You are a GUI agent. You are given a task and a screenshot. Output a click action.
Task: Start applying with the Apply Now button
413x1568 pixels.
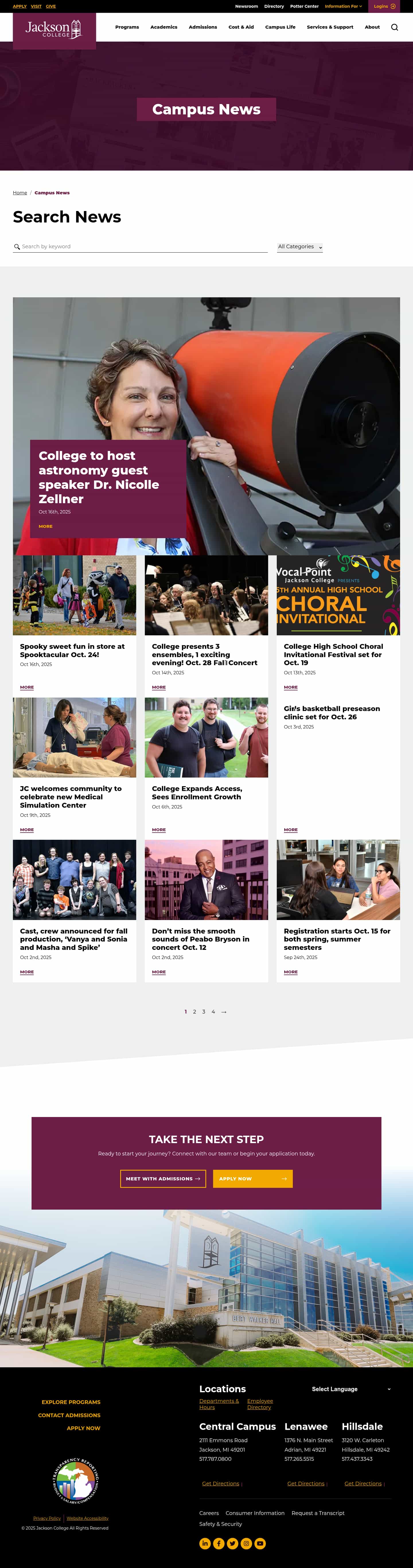point(252,1179)
